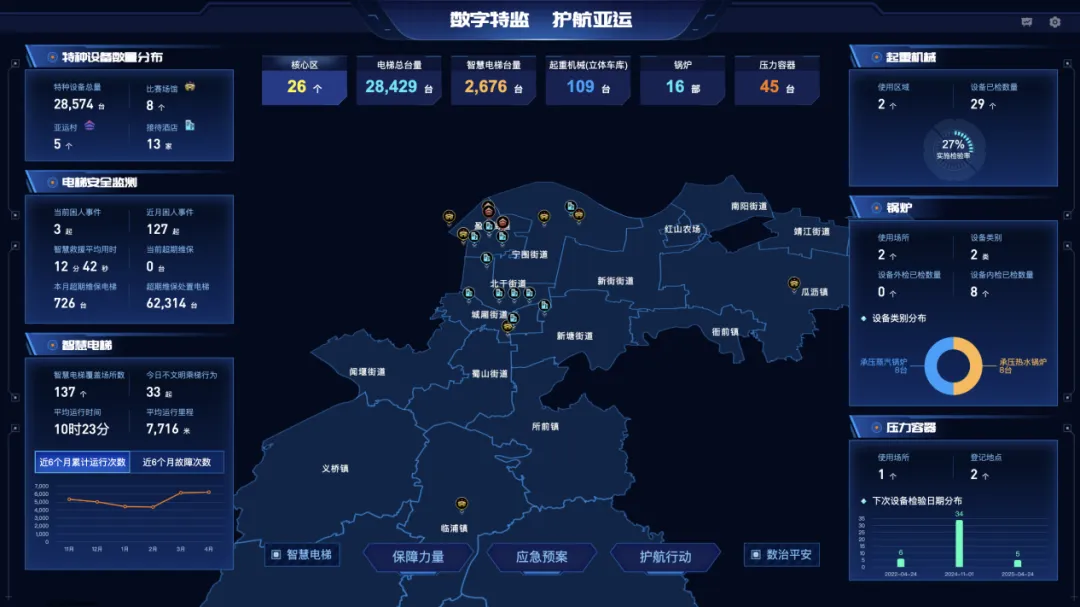Open the settings gear icon
The width and height of the screenshot is (1080, 607).
coord(1054,22)
